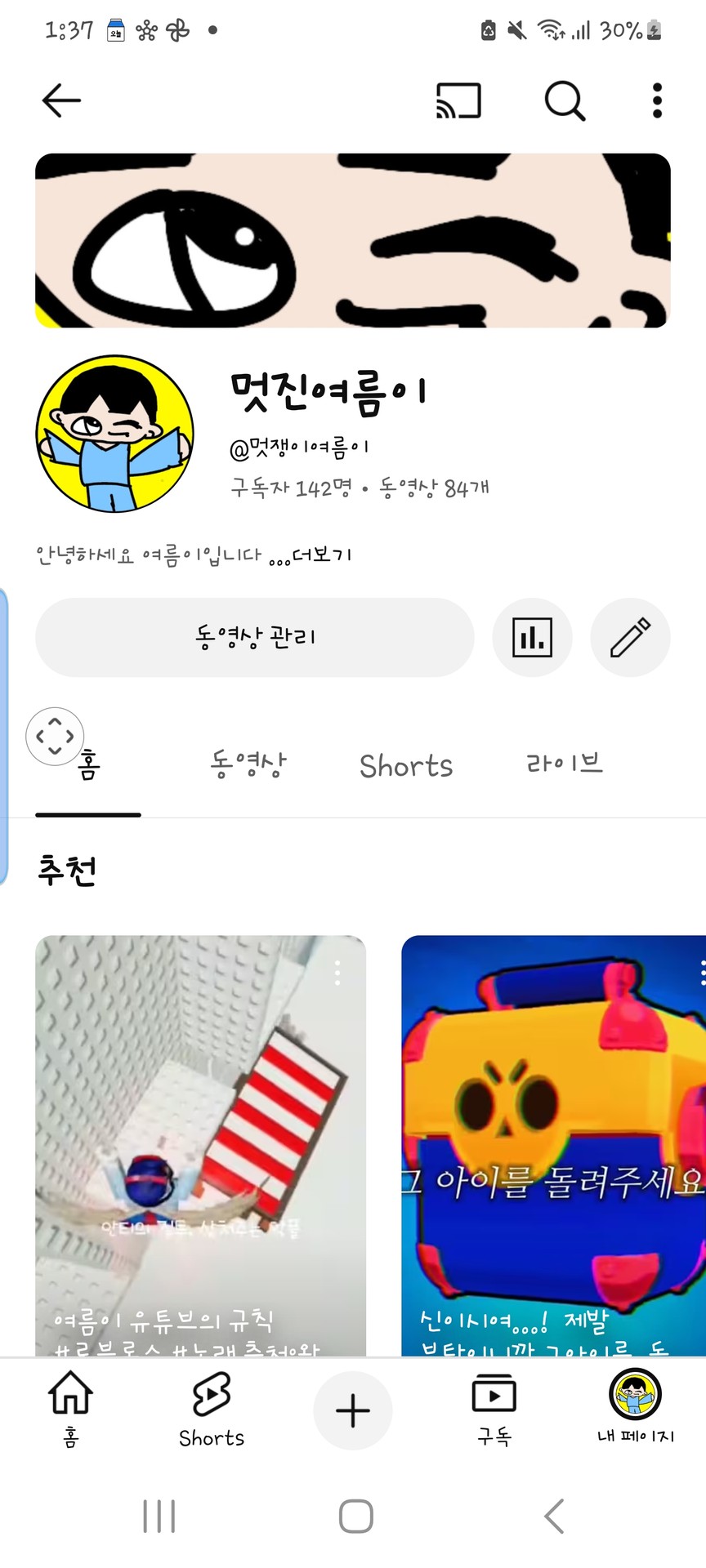Open search on the channel page
The height and width of the screenshot is (1568, 706).
point(565,100)
